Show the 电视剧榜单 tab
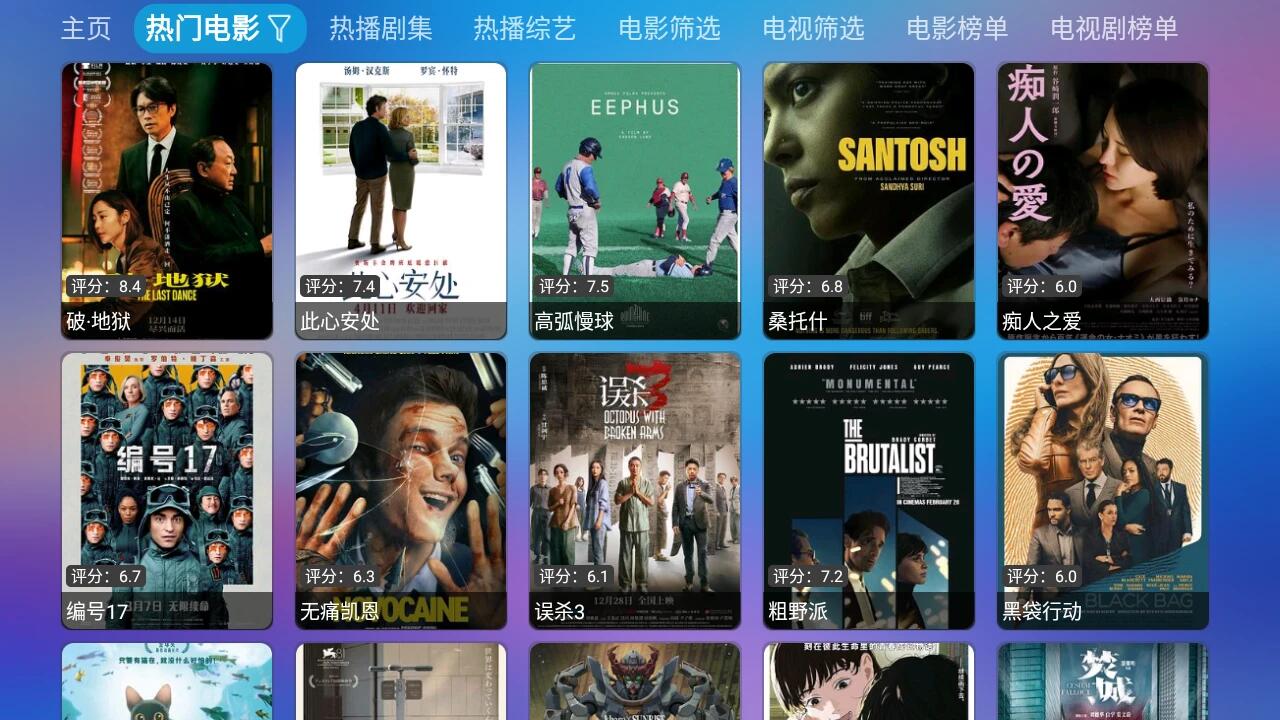Screen dimensions: 1280x720 [x=1114, y=28]
